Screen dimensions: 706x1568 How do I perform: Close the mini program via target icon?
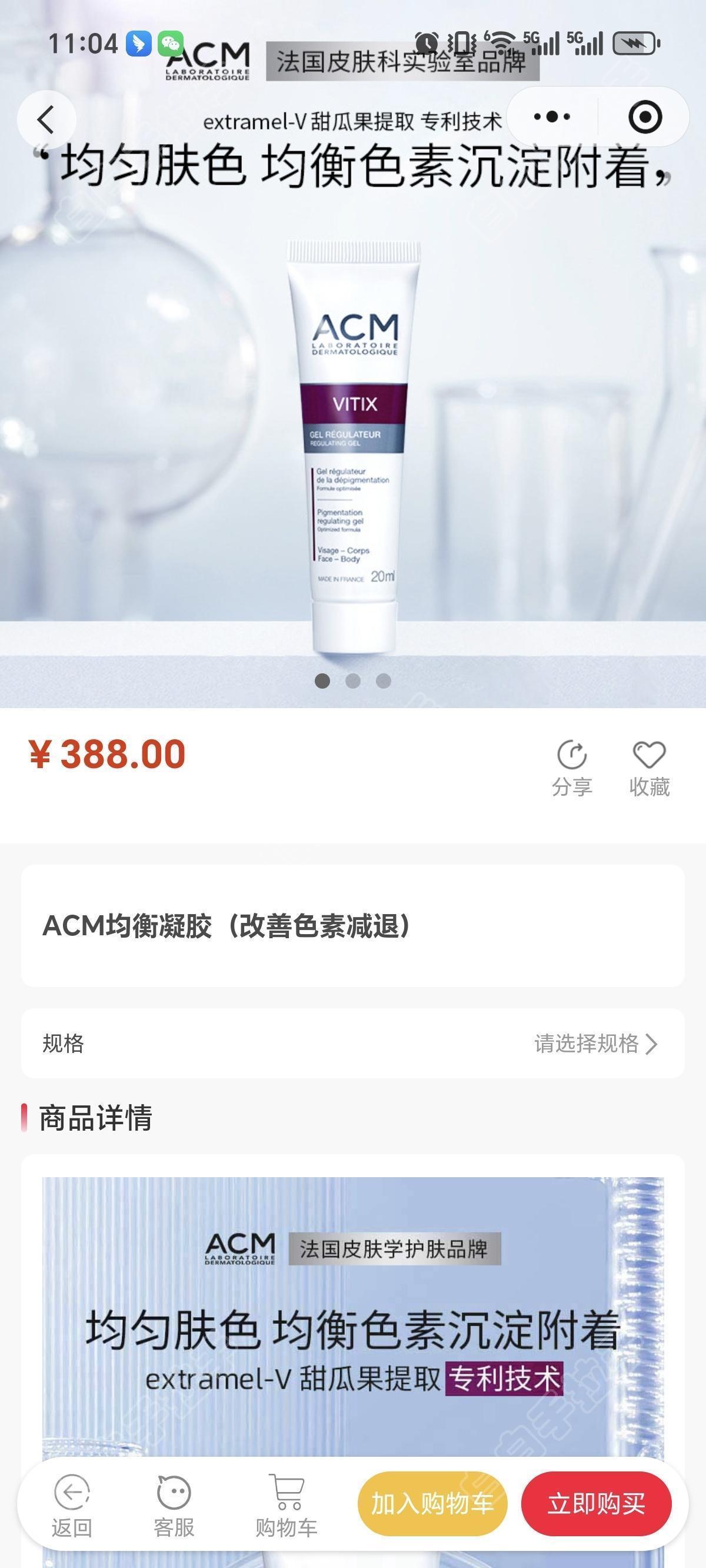tap(645, 117)
